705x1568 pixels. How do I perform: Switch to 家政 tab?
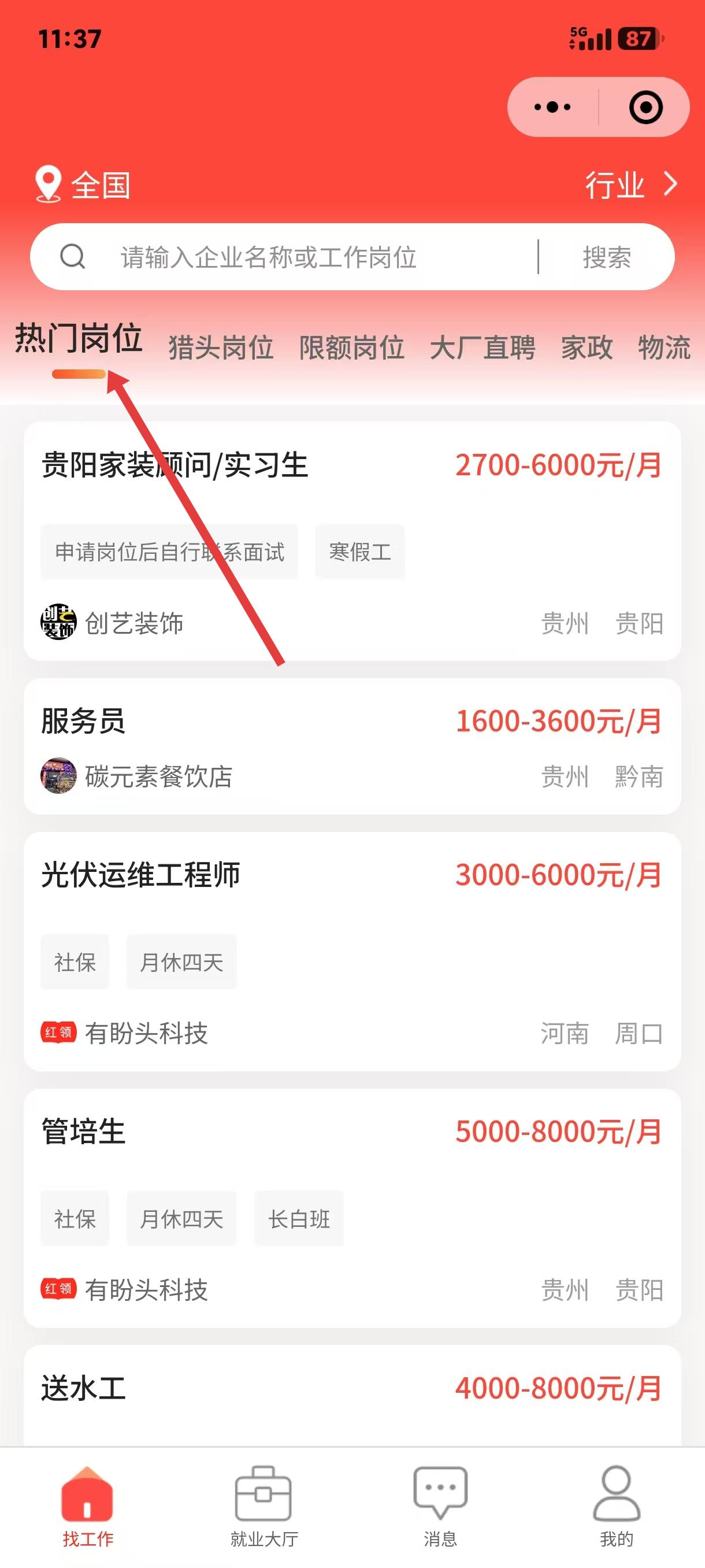coord(587,347)
